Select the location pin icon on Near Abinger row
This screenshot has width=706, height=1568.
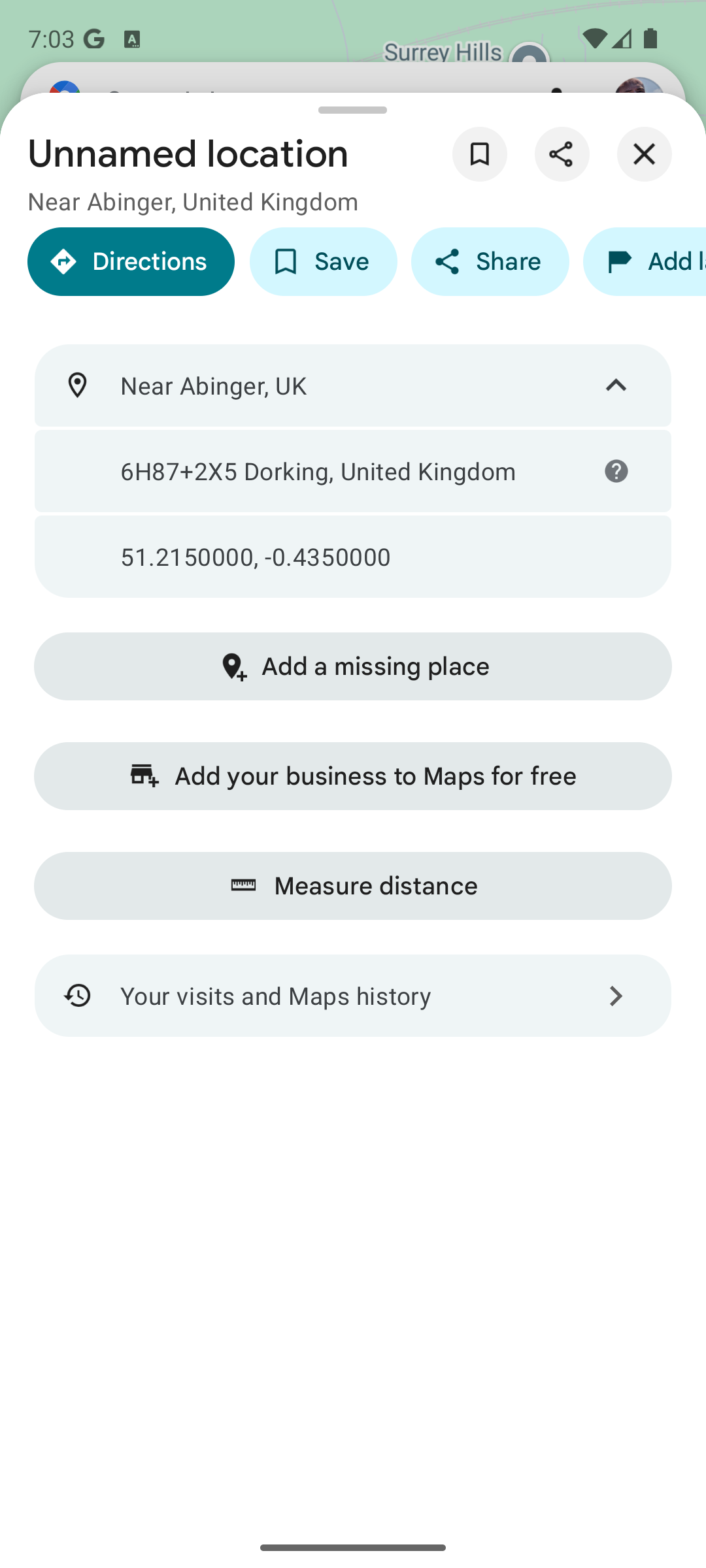click(x=78, y=385)
